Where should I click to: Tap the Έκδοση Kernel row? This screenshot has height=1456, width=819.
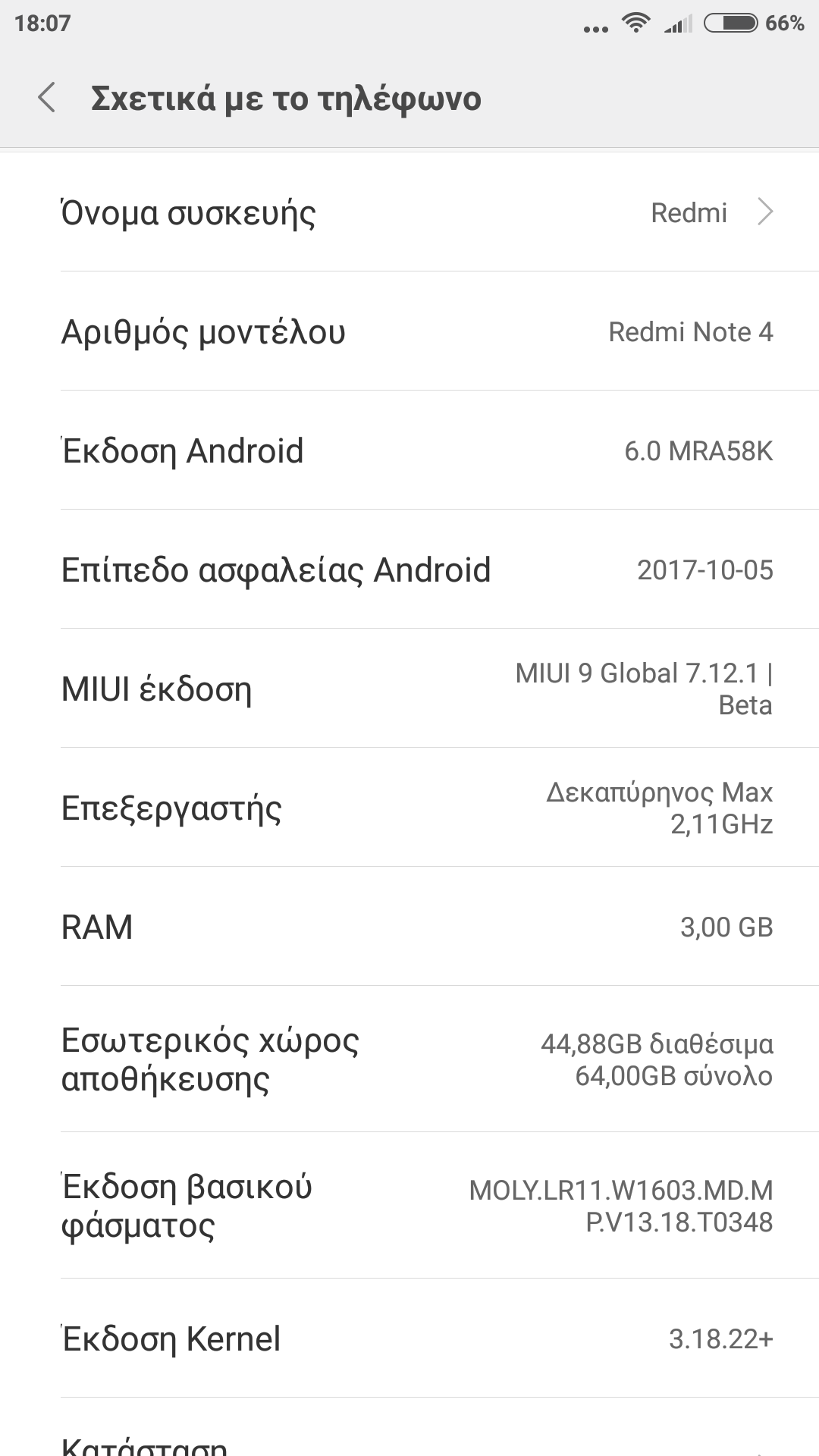pyautogui.click(x=409, y=1339)
